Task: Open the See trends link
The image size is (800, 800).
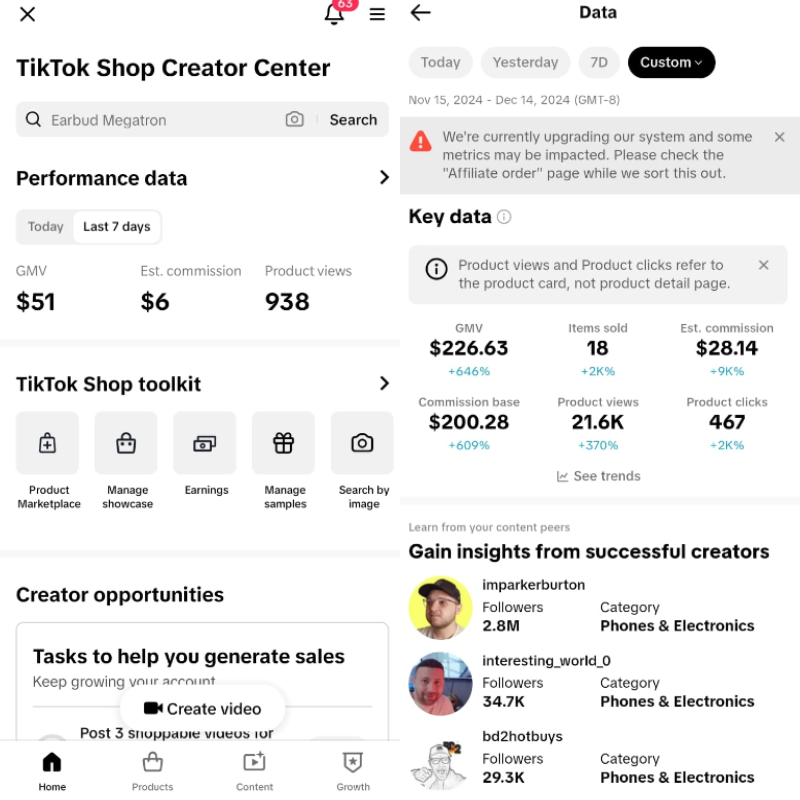Action: [x=599, y=476]
